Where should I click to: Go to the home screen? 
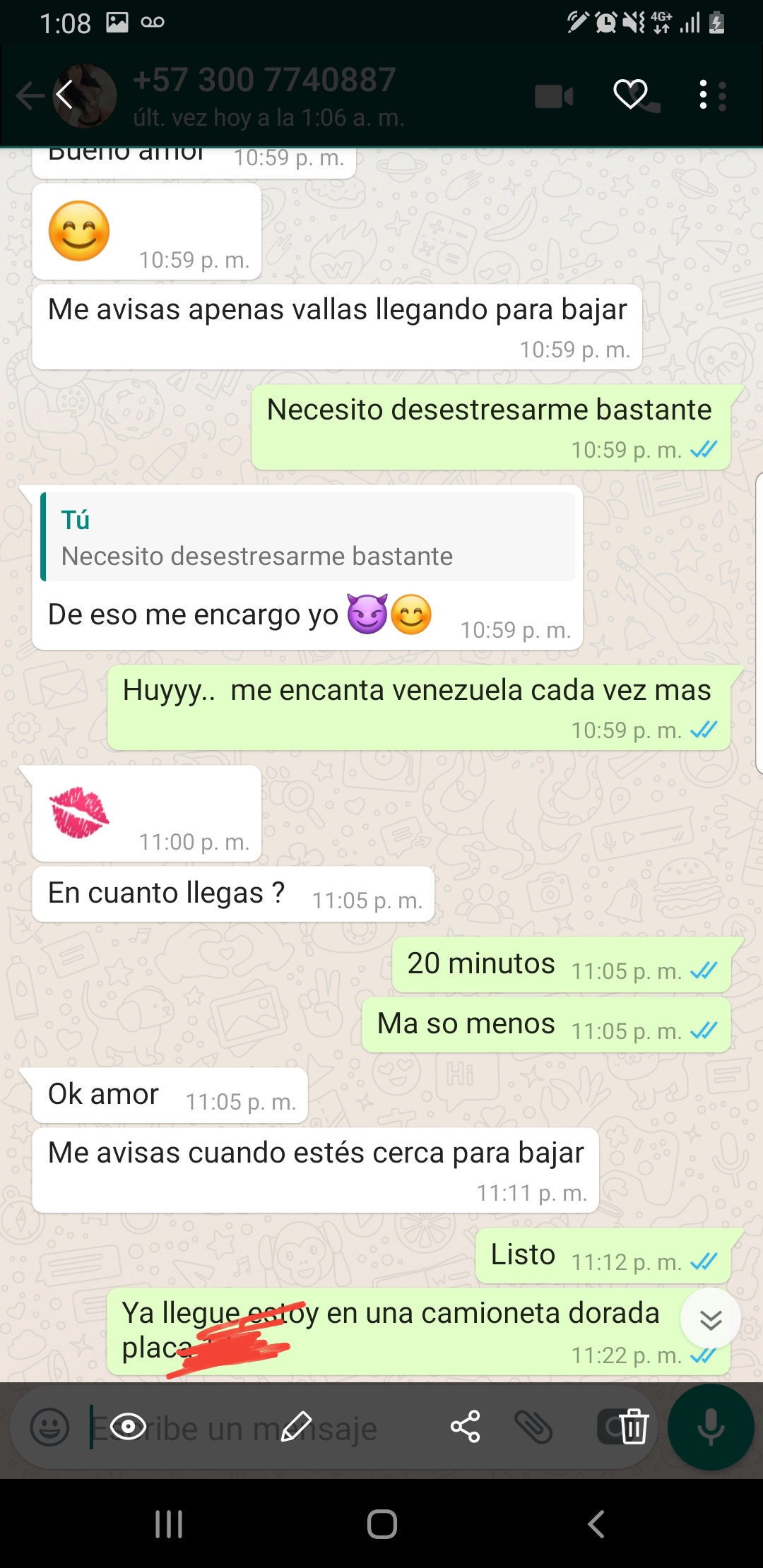tap(381, 1524)
